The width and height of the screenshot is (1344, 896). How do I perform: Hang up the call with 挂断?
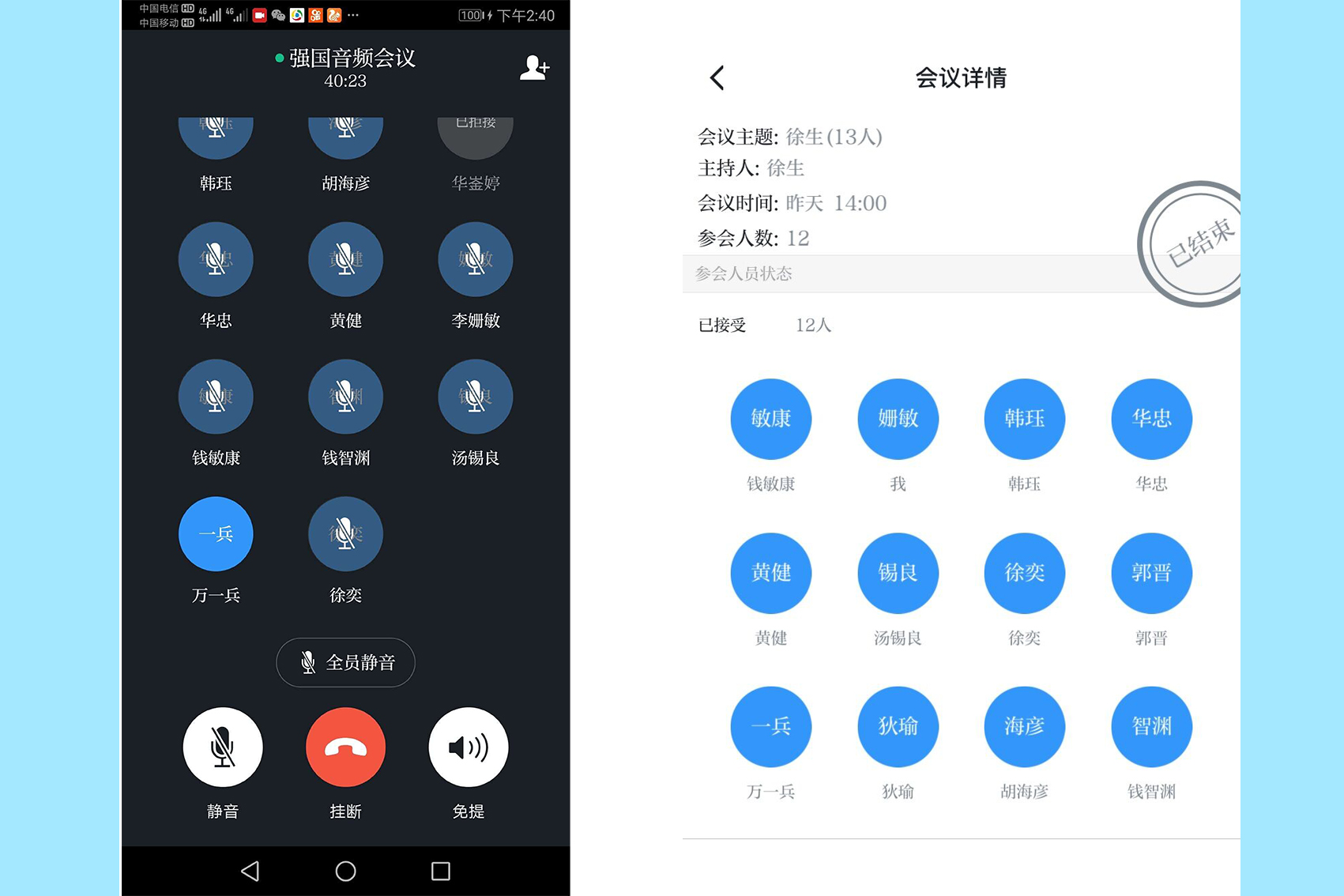345,747
